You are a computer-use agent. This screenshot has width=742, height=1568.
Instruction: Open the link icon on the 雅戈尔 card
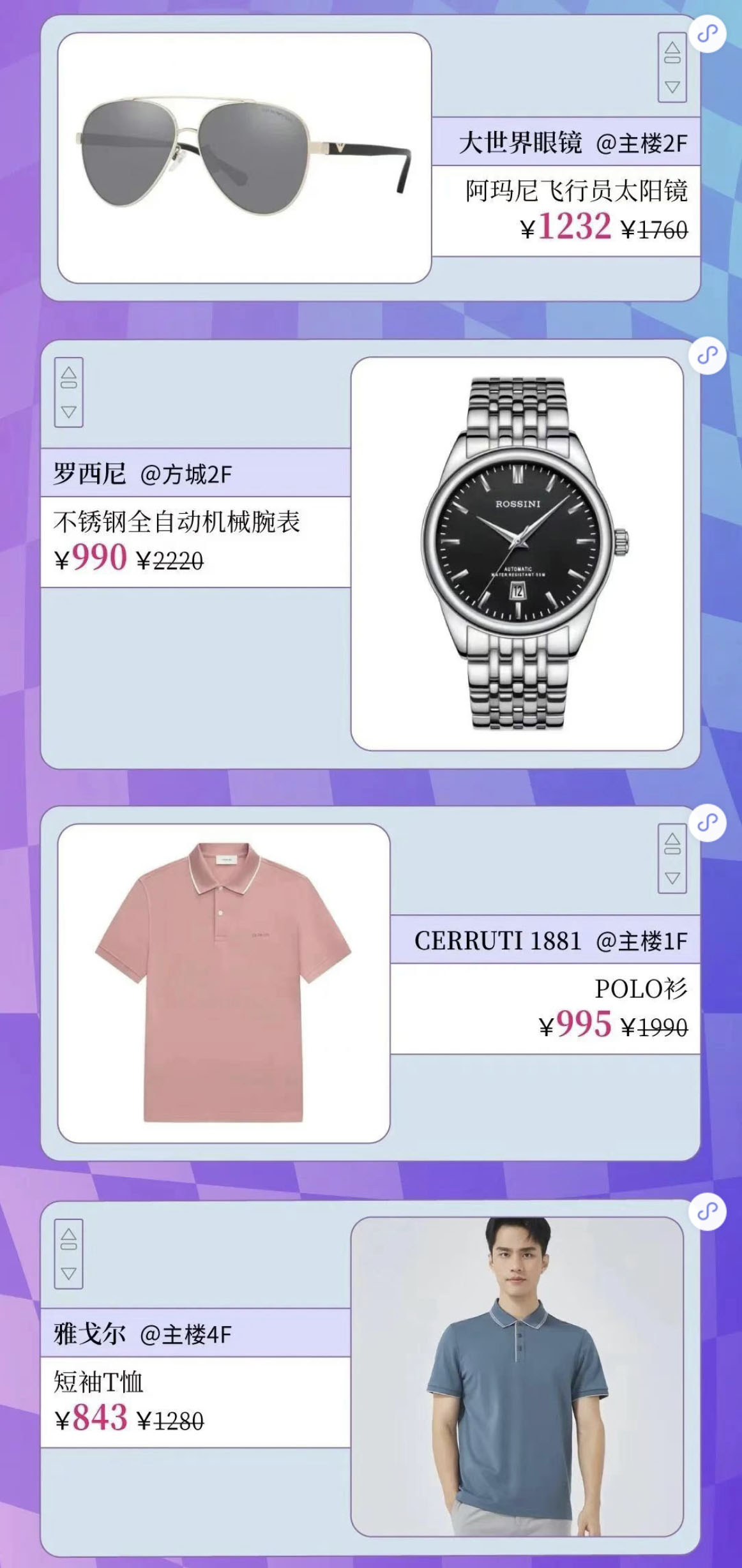(x=708, y=1211)
